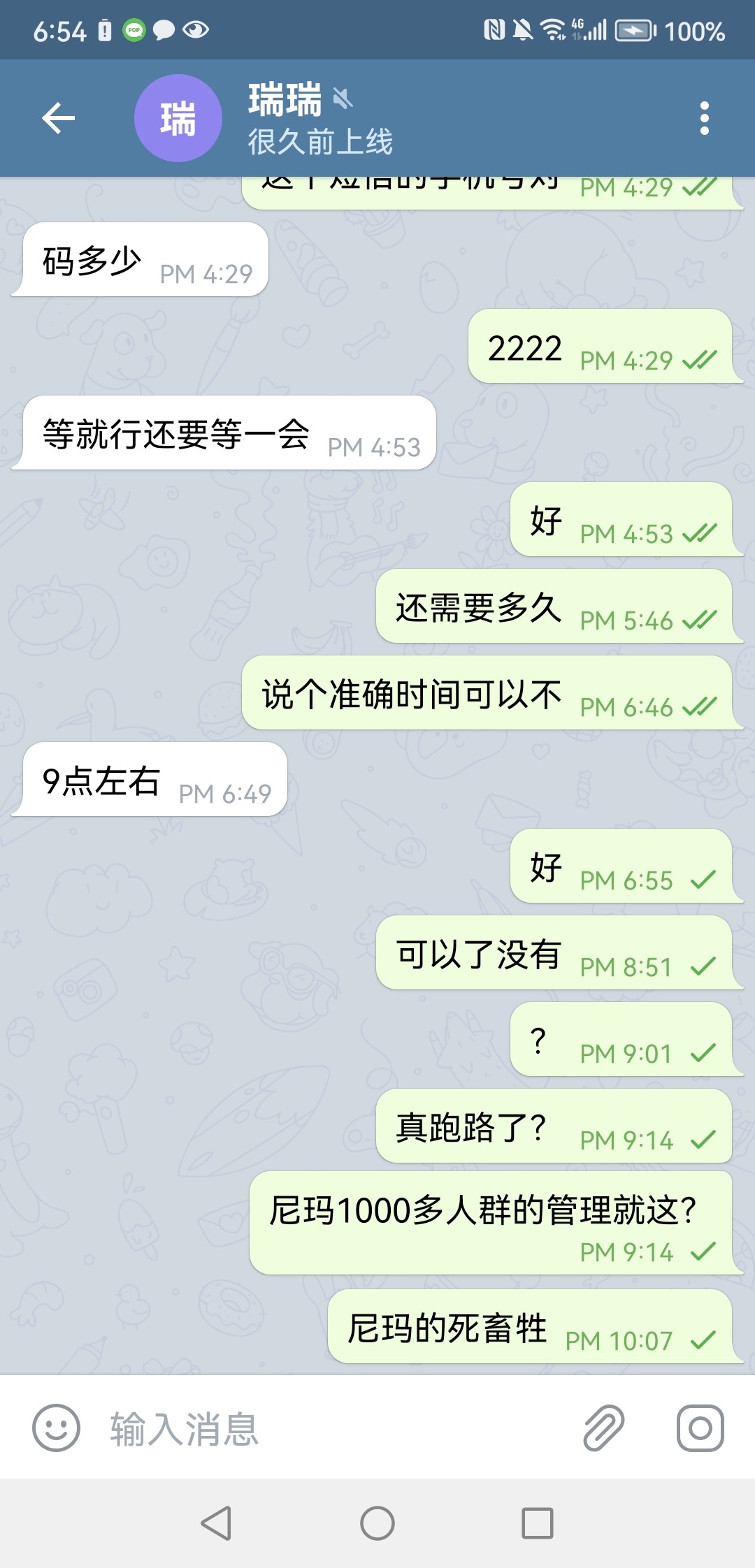Tap the system home button
755x1568 pixels.
377,1523
